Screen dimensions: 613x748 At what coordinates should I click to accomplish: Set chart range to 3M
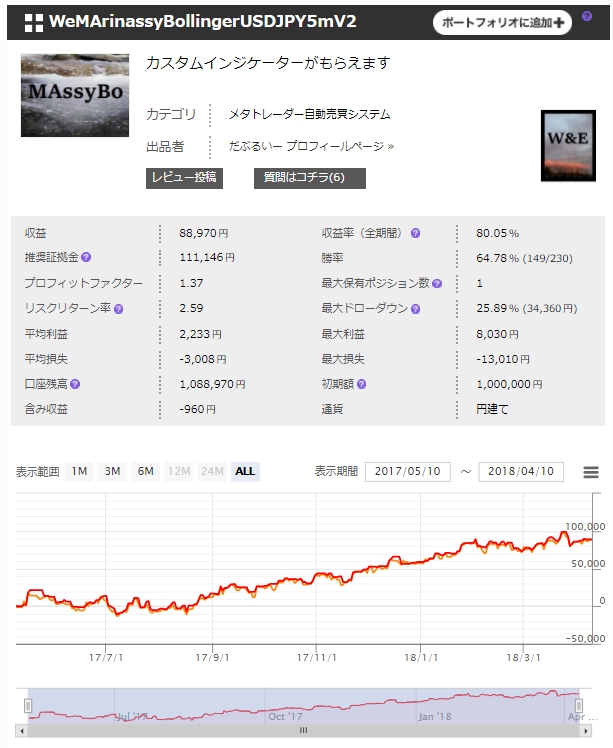[x=112, y=472]
